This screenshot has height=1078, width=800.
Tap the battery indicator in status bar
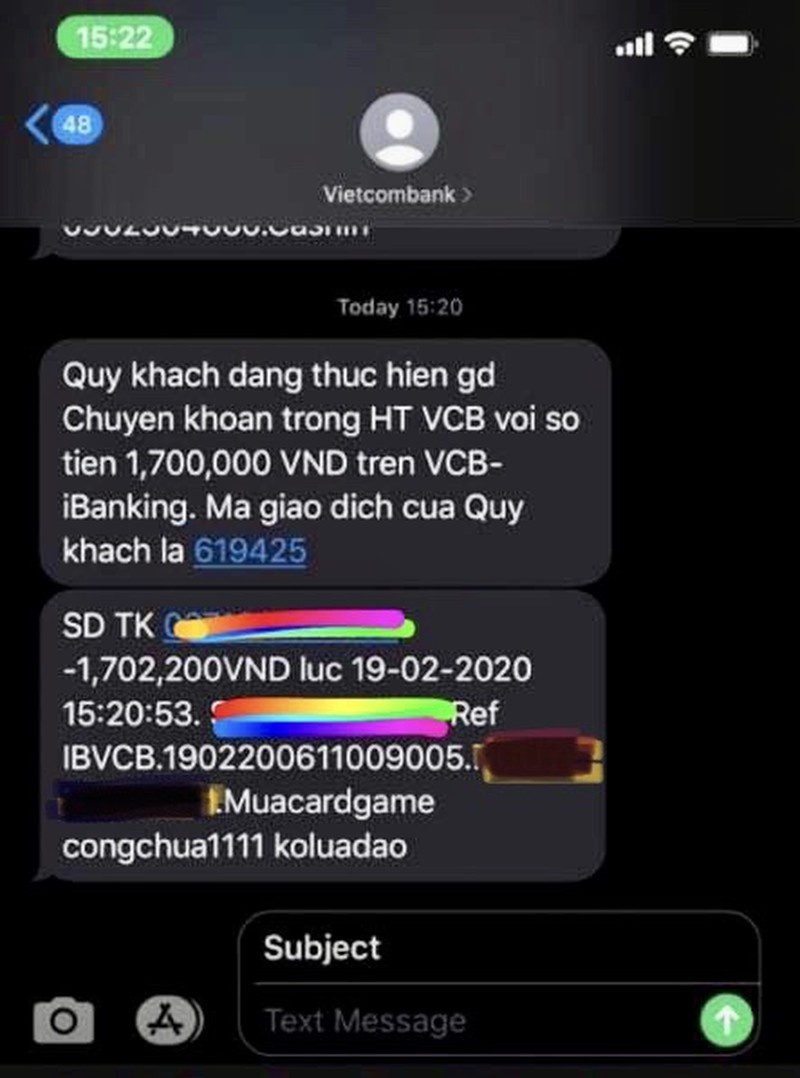[x=731, y=43]
